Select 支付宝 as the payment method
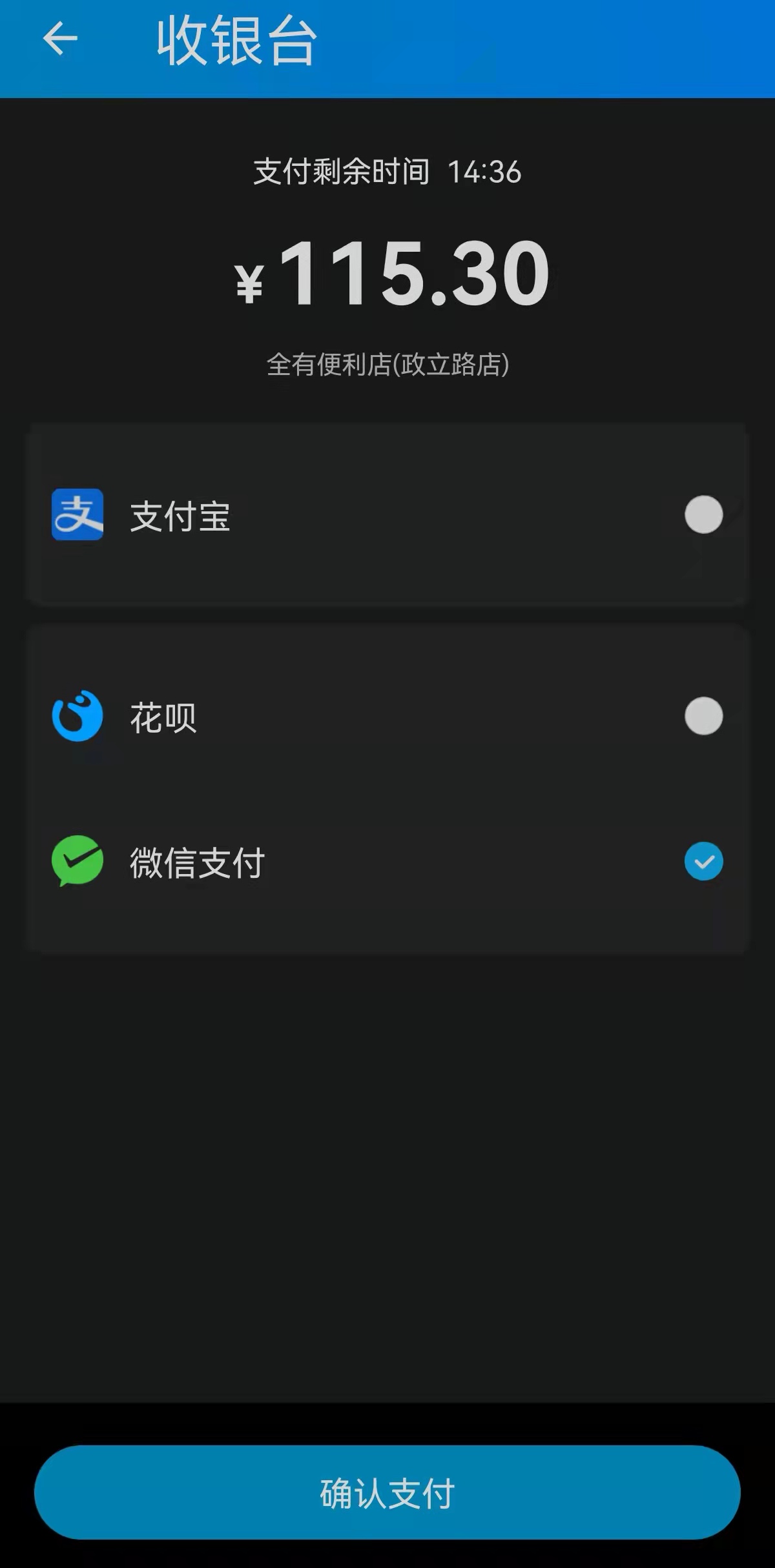Viewport: 775px width, 1568px height. pyautogui.click(x=387, y=514)
